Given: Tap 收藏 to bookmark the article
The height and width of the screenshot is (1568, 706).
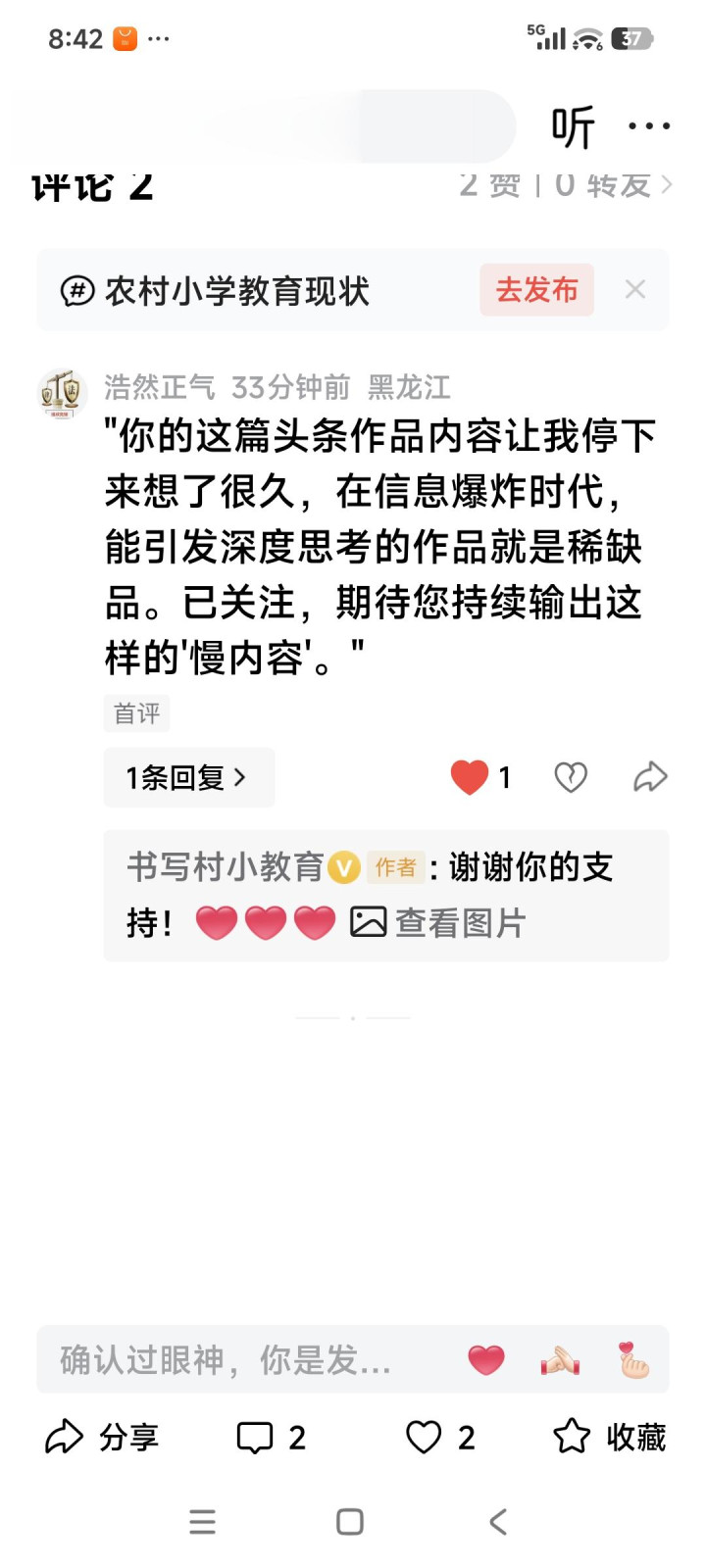Looking at the screenshot, I should pyautogui.click(x=609, y=1438).
